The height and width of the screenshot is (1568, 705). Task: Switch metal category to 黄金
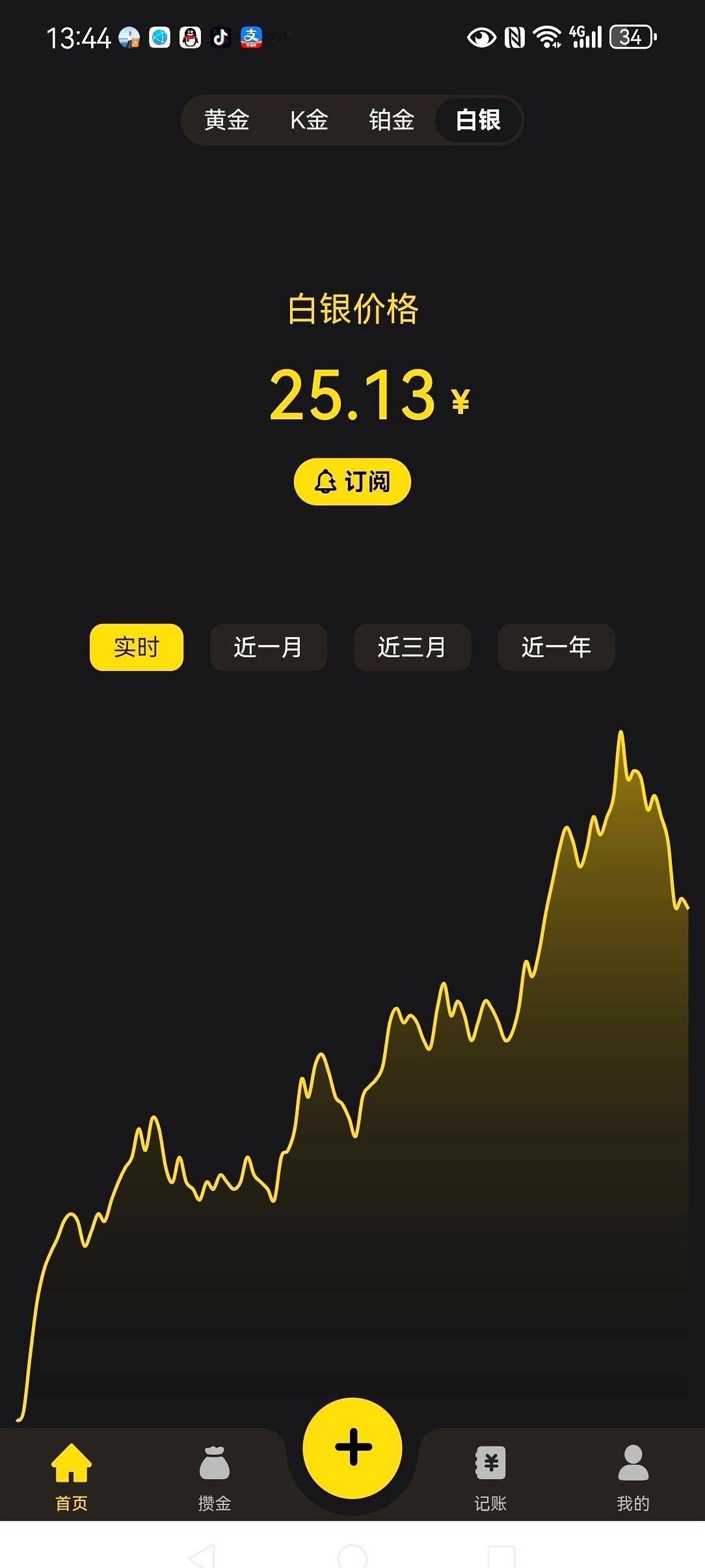226,121
